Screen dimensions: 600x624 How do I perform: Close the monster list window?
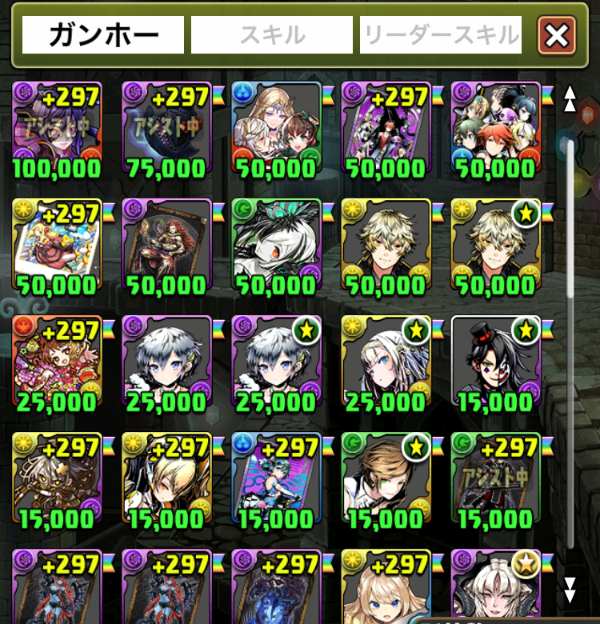point(557,36)
